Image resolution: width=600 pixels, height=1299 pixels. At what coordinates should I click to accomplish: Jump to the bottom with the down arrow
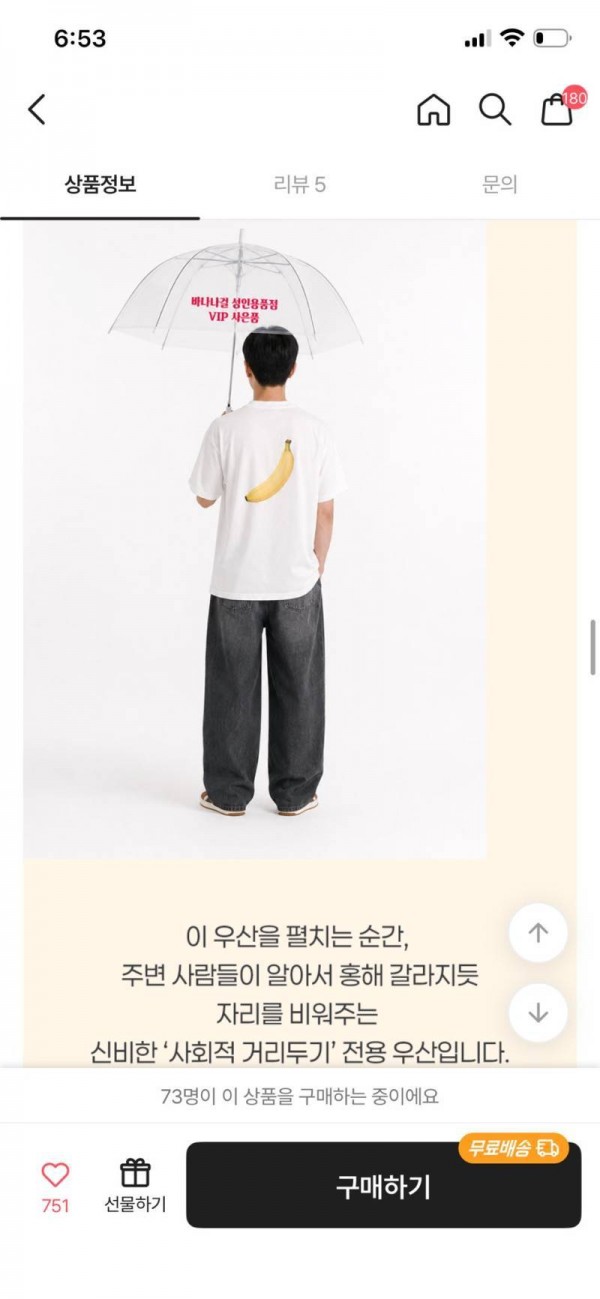click(538, 1012)
